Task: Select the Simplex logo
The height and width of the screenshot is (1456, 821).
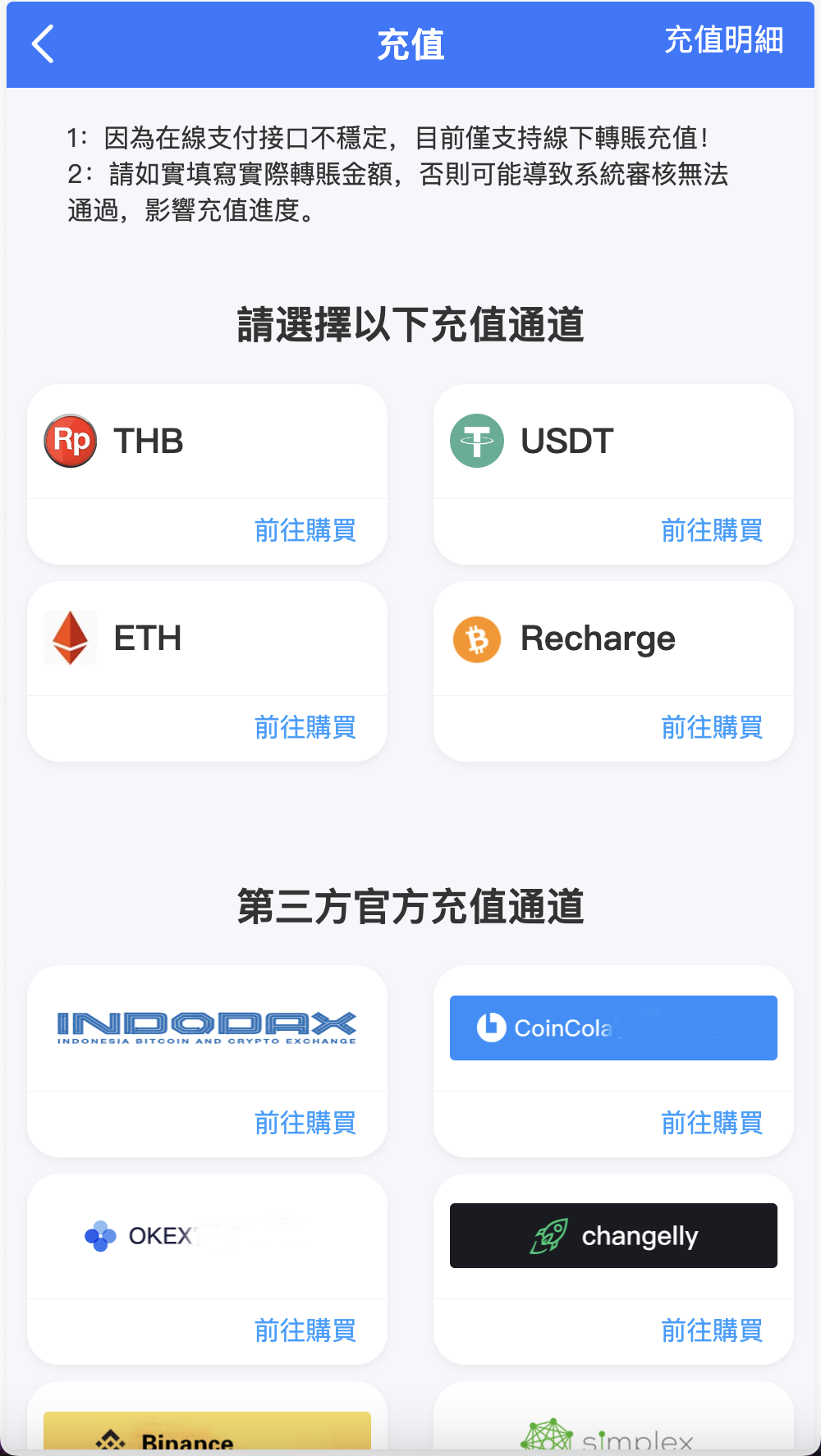Action: [612, 1439]
